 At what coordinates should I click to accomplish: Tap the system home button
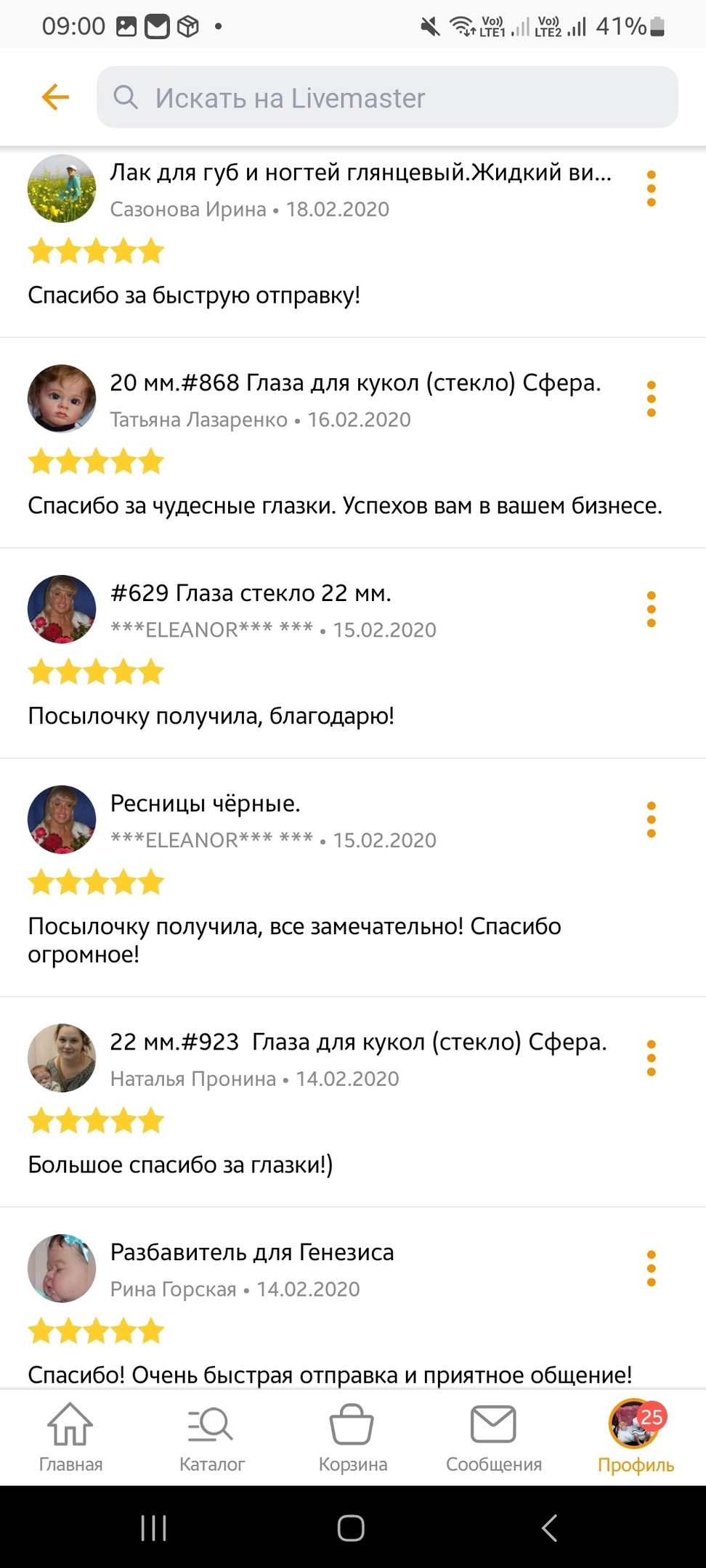point(351,1528)
